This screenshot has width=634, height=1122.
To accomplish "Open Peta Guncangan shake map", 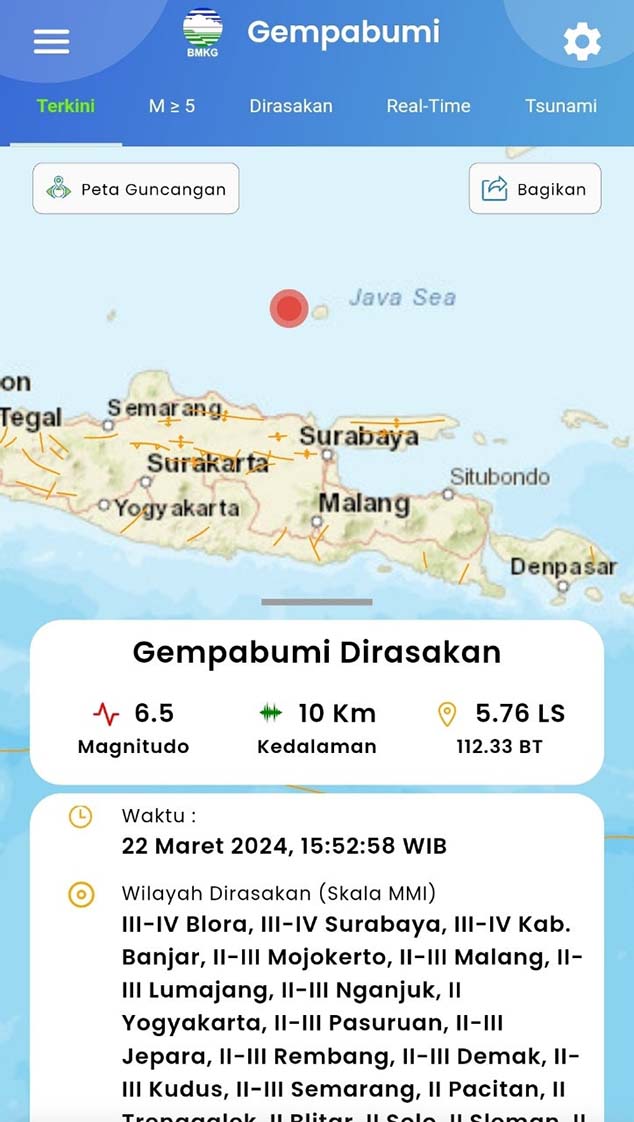I will coord(136,189).
